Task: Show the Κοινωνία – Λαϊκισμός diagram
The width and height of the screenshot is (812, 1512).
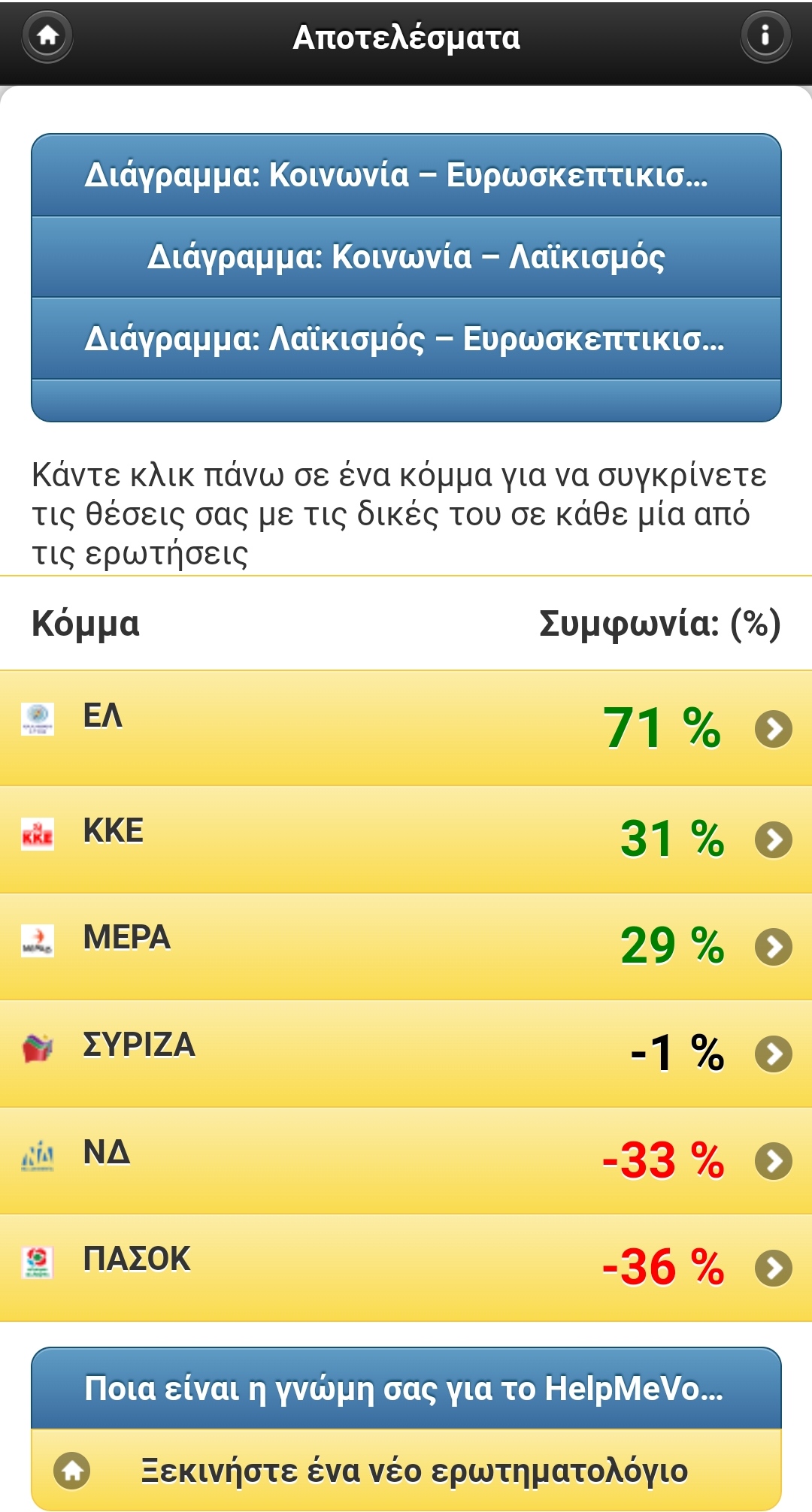Action: pos(406,257)
